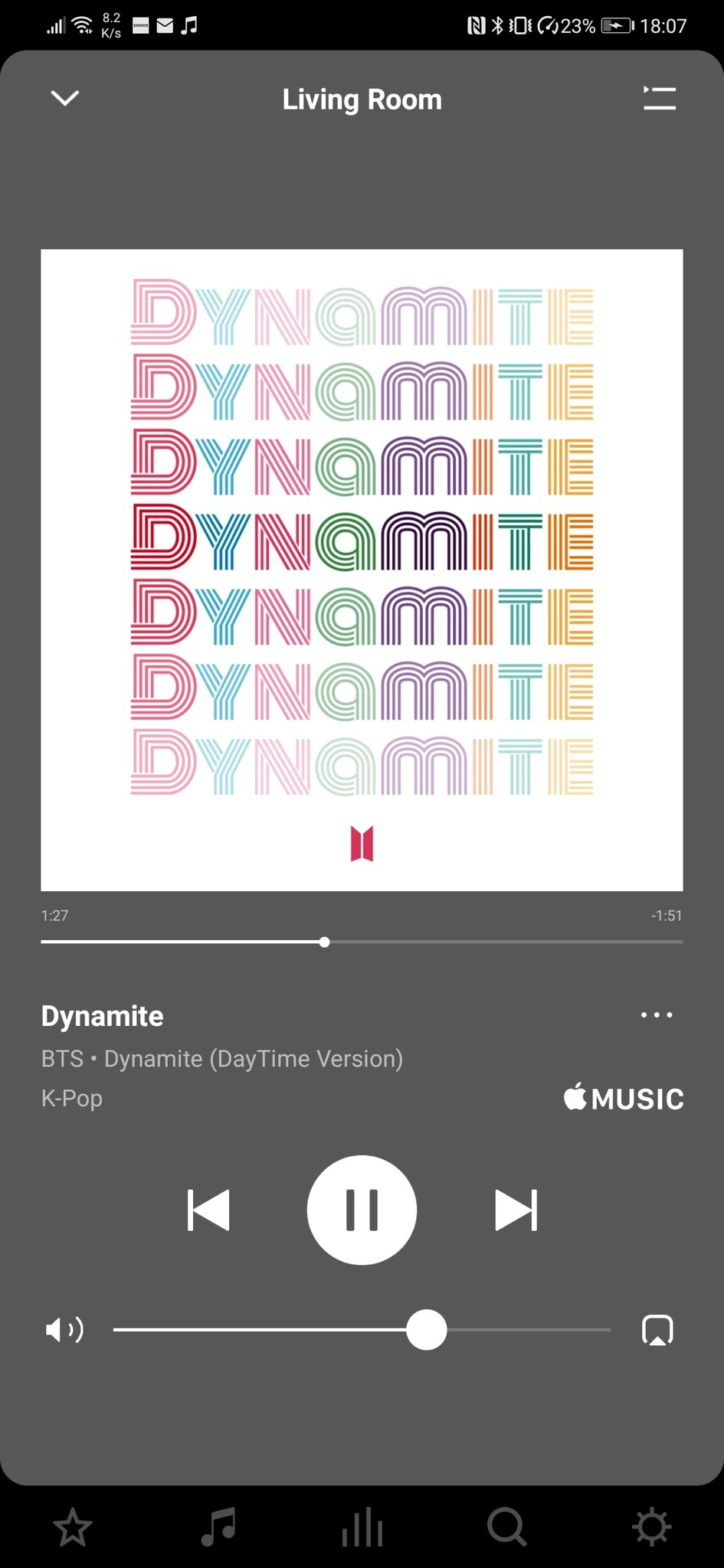Tap the volume slider to adjust level
This screenshot has width=724, height=1568.
point(362,1330)
